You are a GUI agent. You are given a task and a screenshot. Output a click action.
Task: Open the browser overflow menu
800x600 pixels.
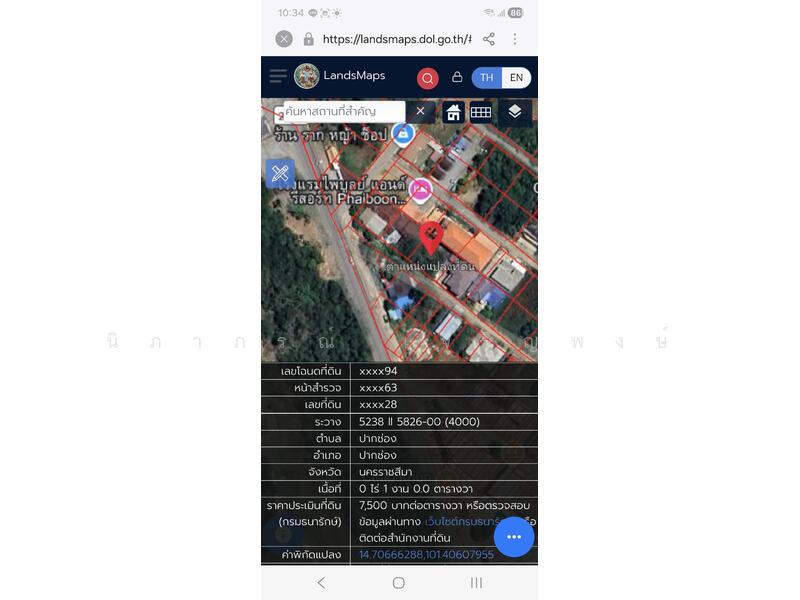pyautogui.click(x=515, y=39)
